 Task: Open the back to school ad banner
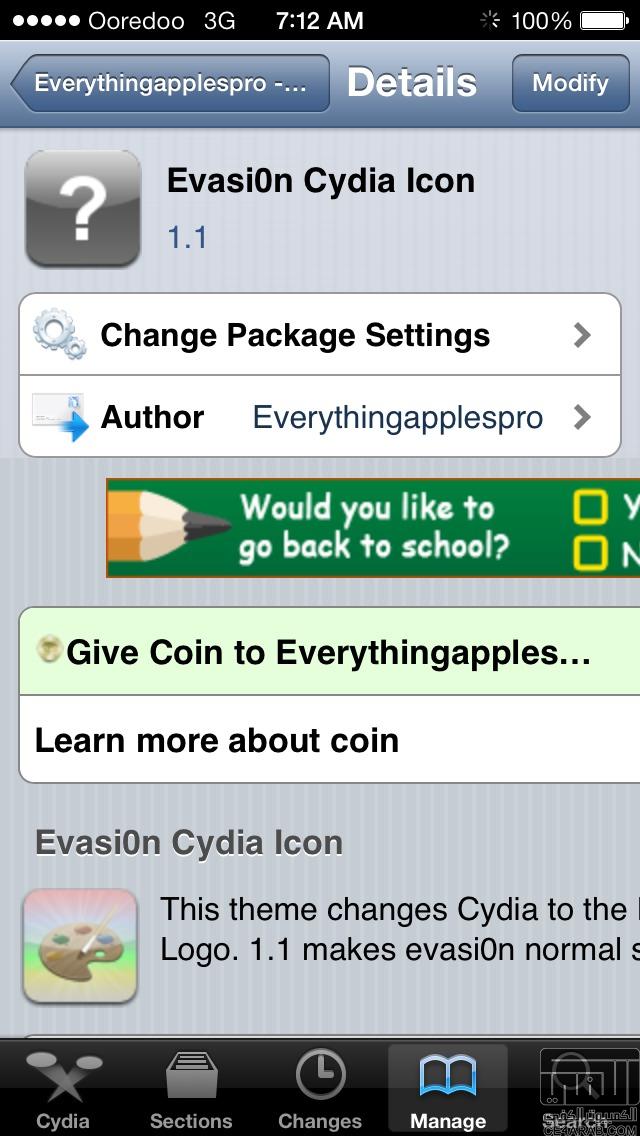[x=372, y=527]
